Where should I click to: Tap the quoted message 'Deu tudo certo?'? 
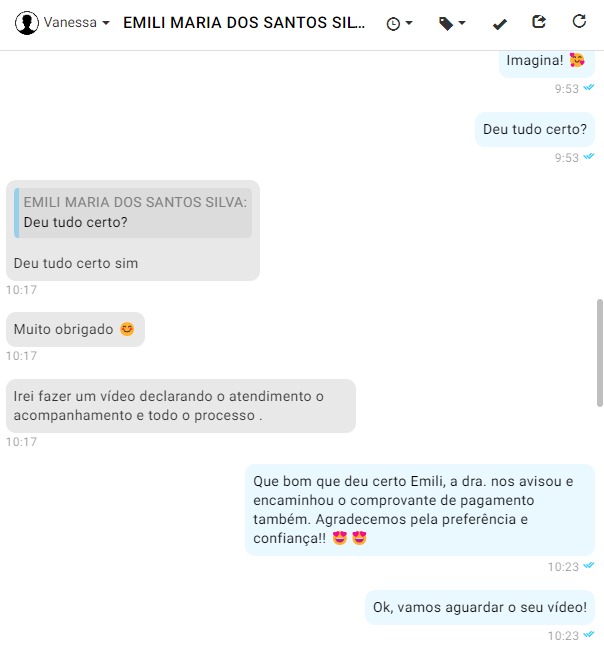point(134,212)
